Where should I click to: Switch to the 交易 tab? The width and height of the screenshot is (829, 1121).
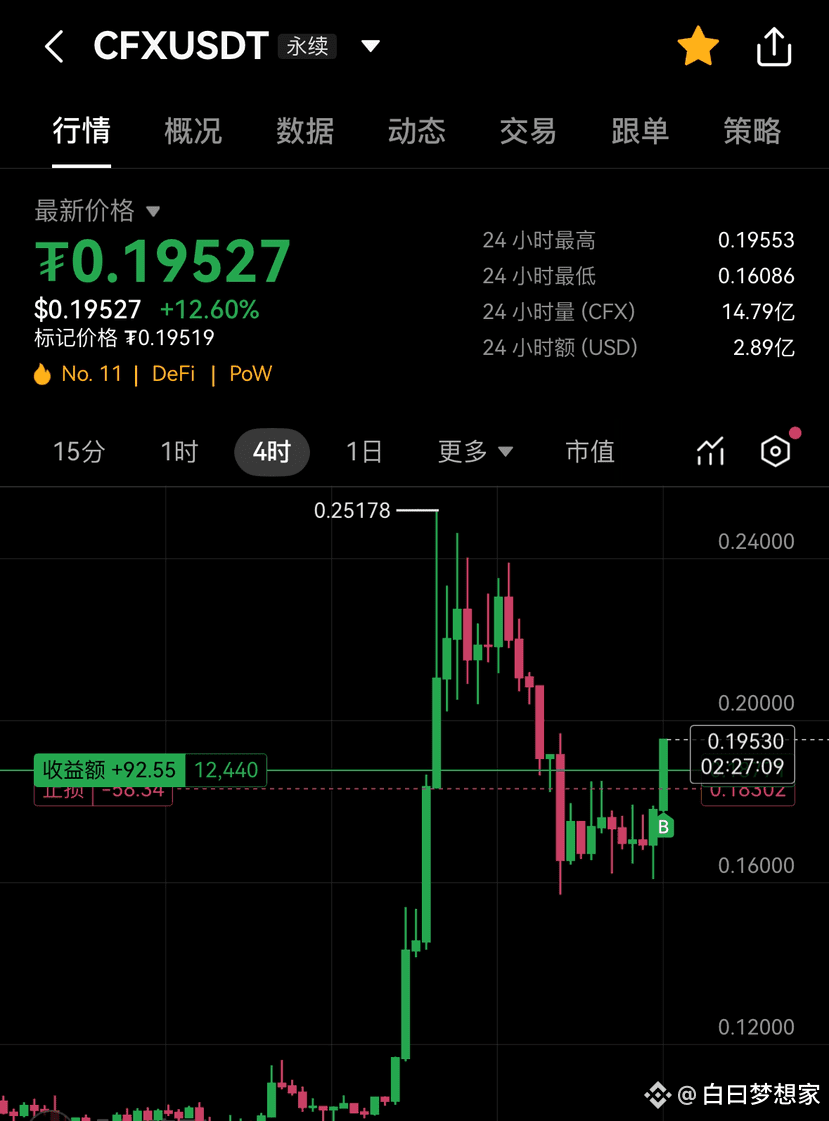click(x=528, y=131)
